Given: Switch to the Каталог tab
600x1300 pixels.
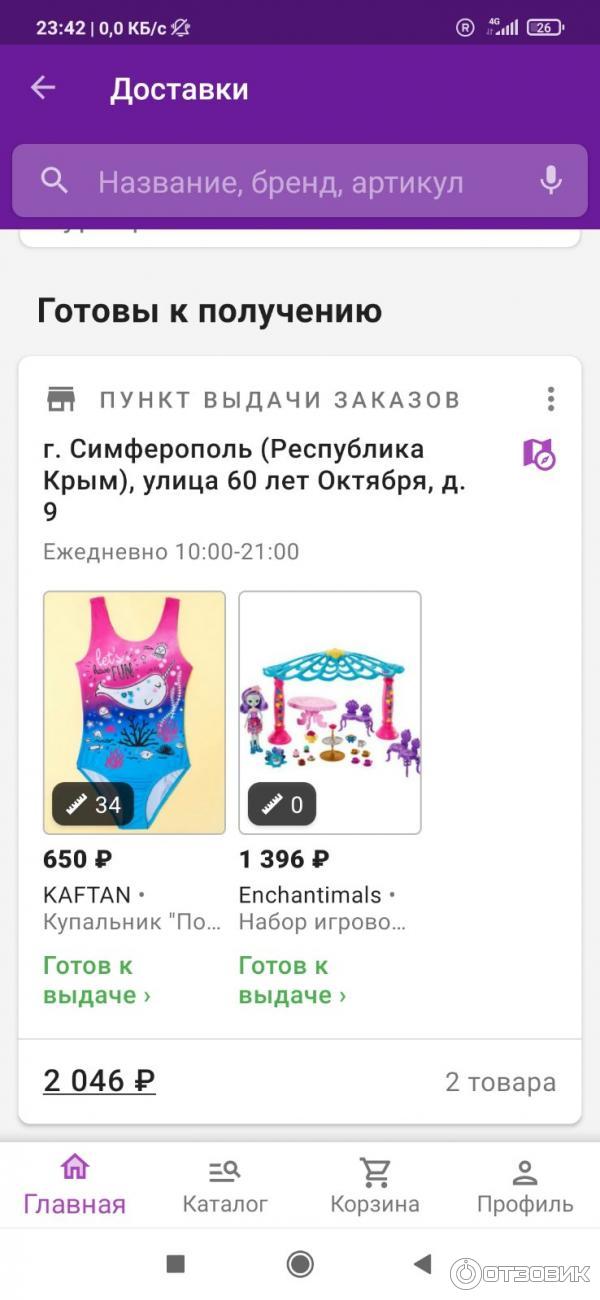Looking at the screenshot, I should [x=225, y=1185].
